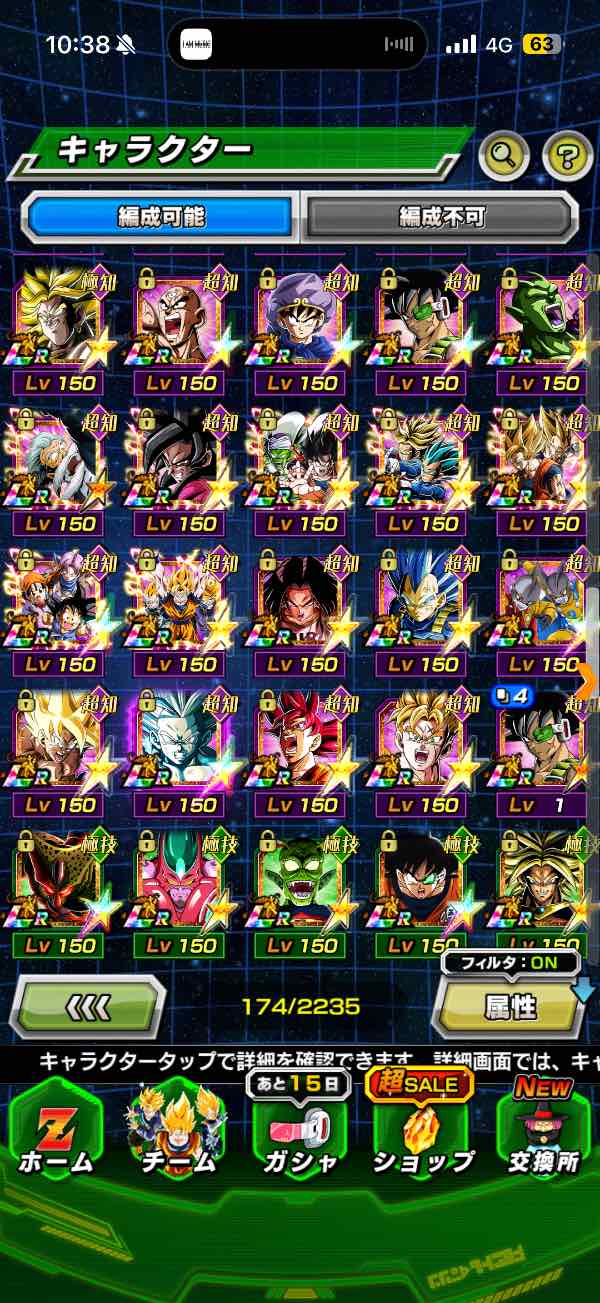Open the 属性 filter sort button
This screenshot has width=600, height=1303.
511,1005
